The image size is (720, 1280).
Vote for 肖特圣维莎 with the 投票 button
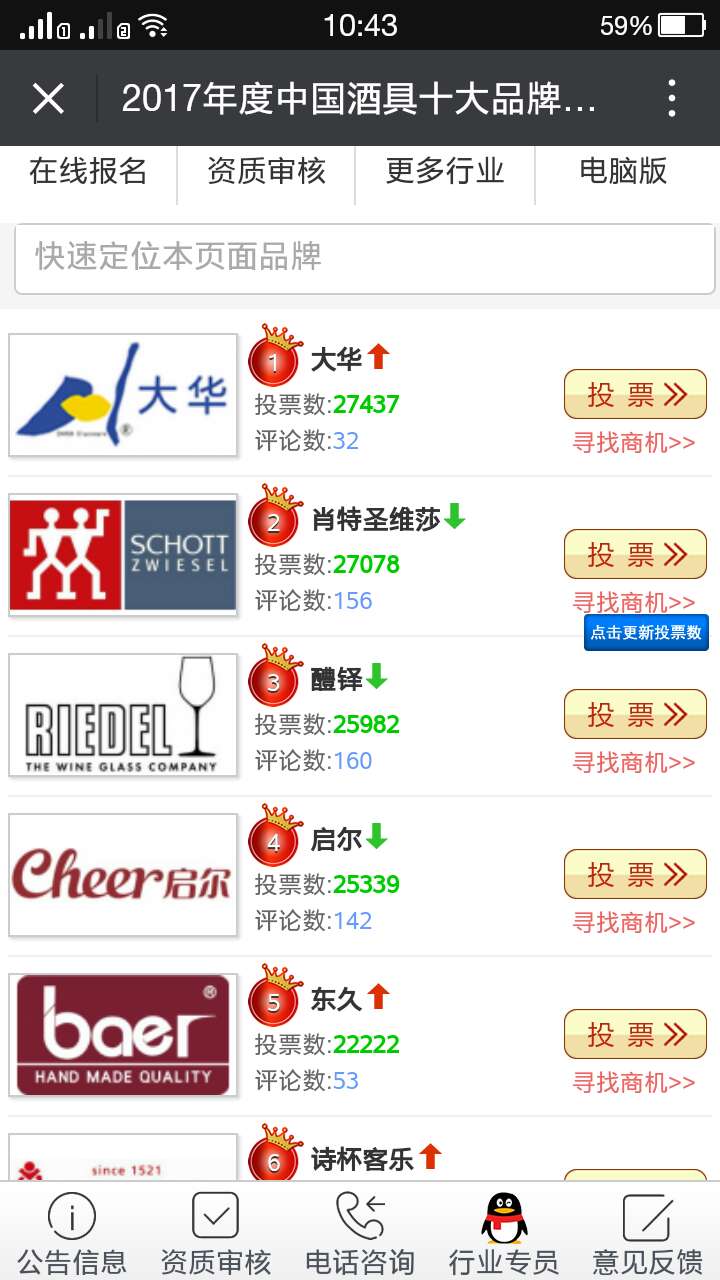(635, 554)
